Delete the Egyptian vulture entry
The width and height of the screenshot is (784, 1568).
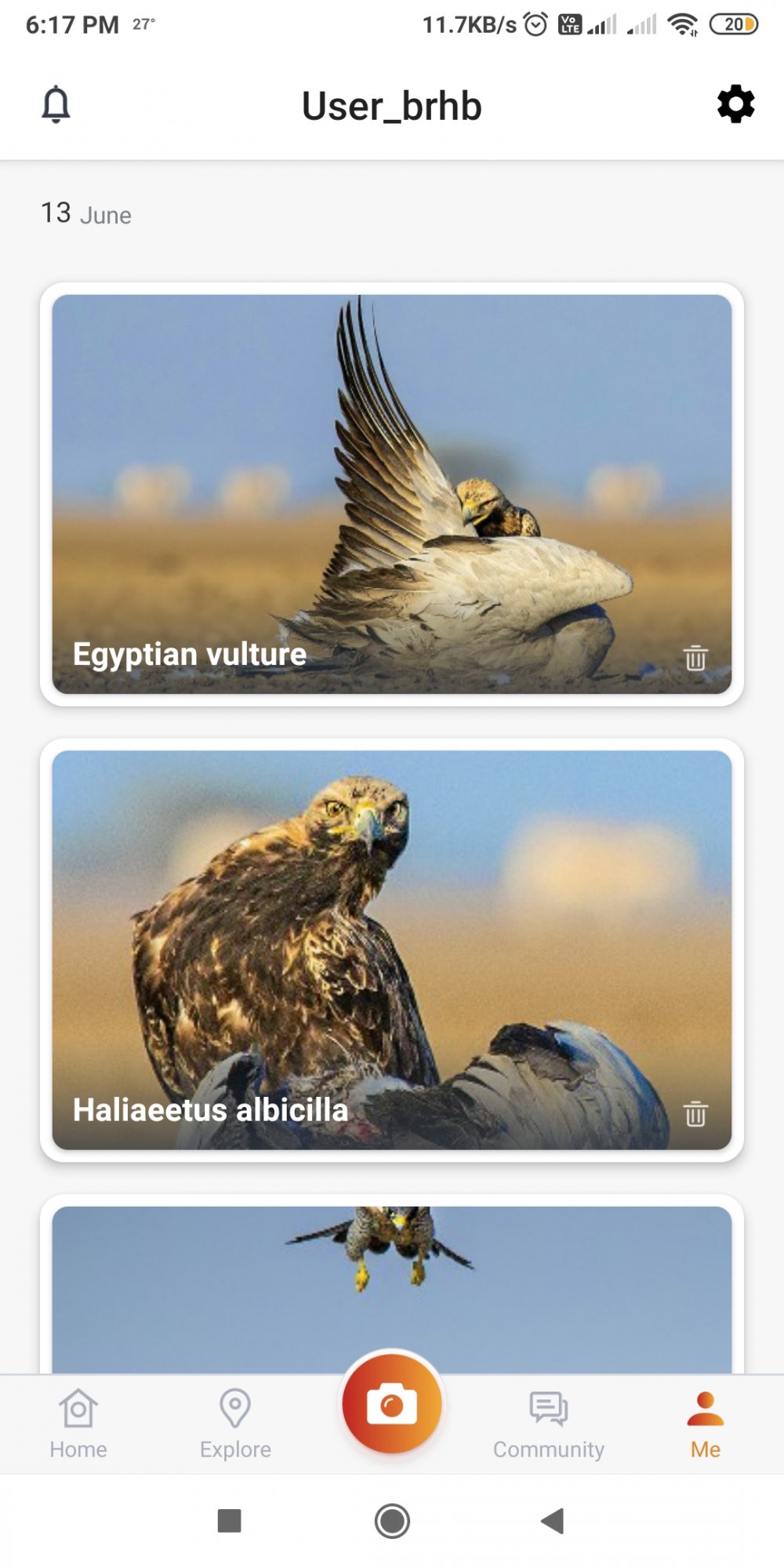pyautogui.click(x=695, y=658)
